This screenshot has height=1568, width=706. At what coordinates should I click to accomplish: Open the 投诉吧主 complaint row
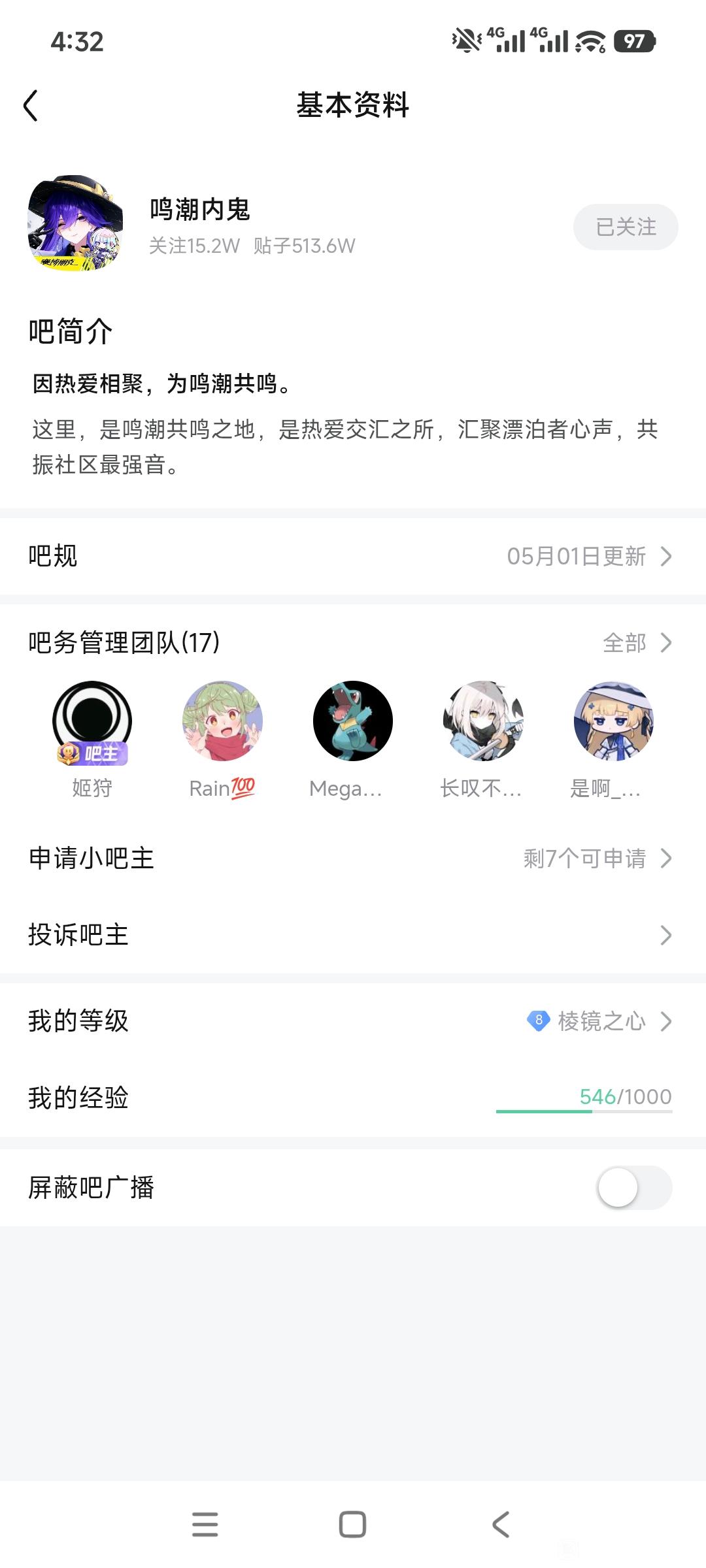[353, 935]
